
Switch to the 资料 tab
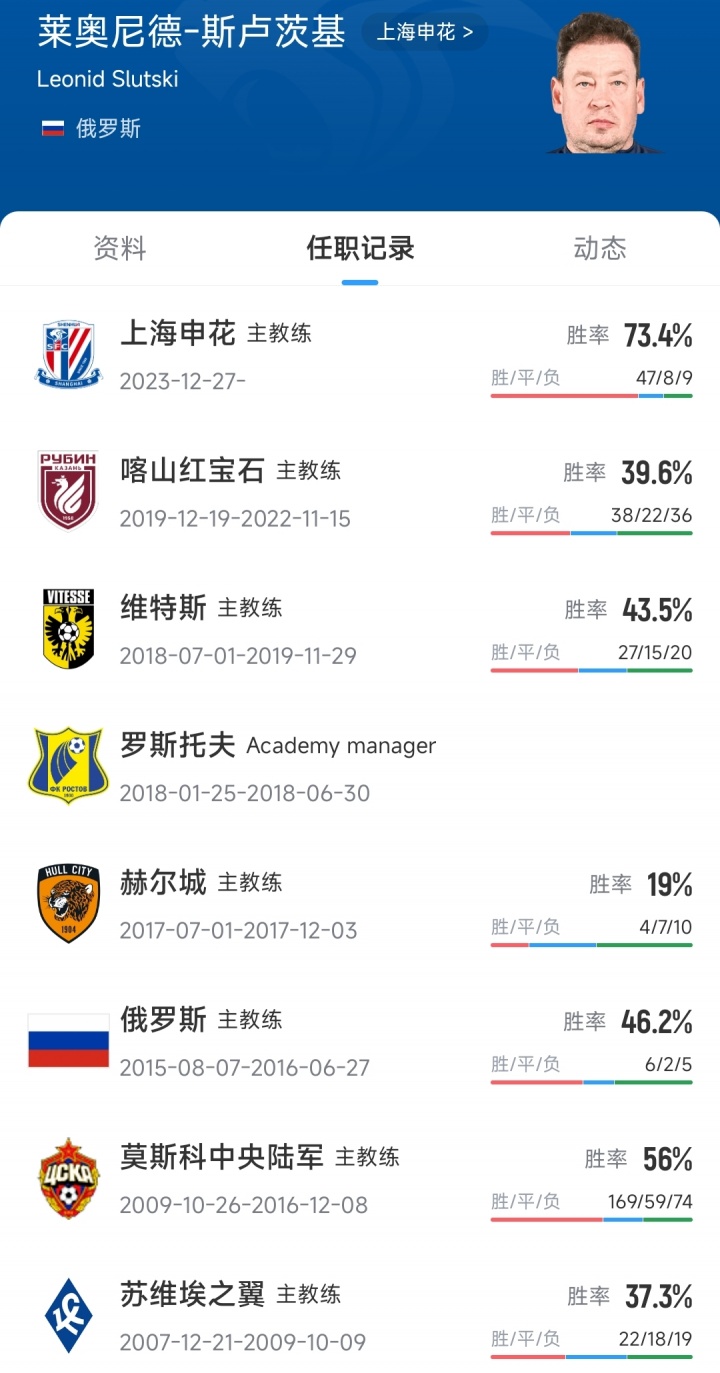120,248
